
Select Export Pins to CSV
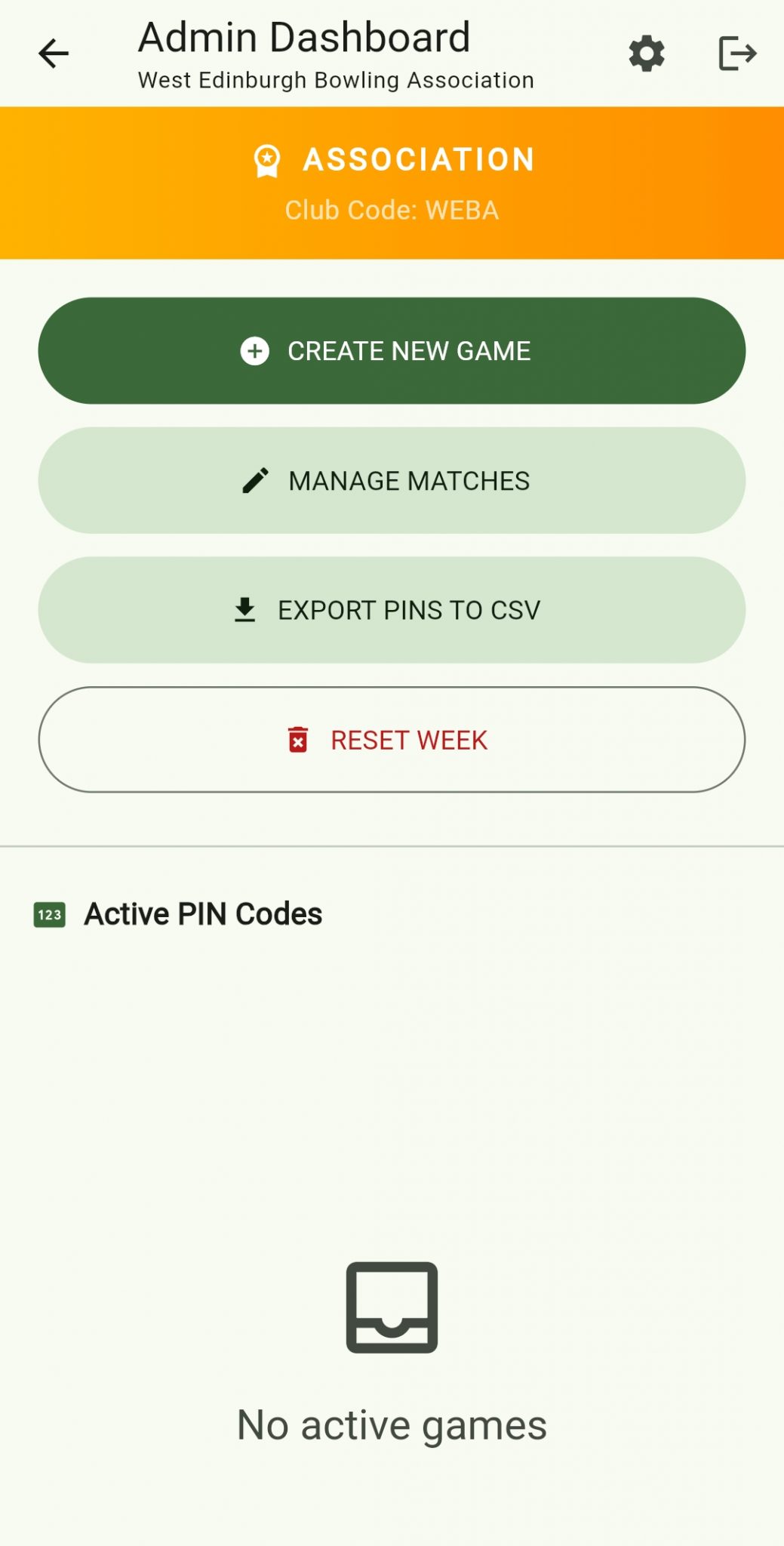392,609
